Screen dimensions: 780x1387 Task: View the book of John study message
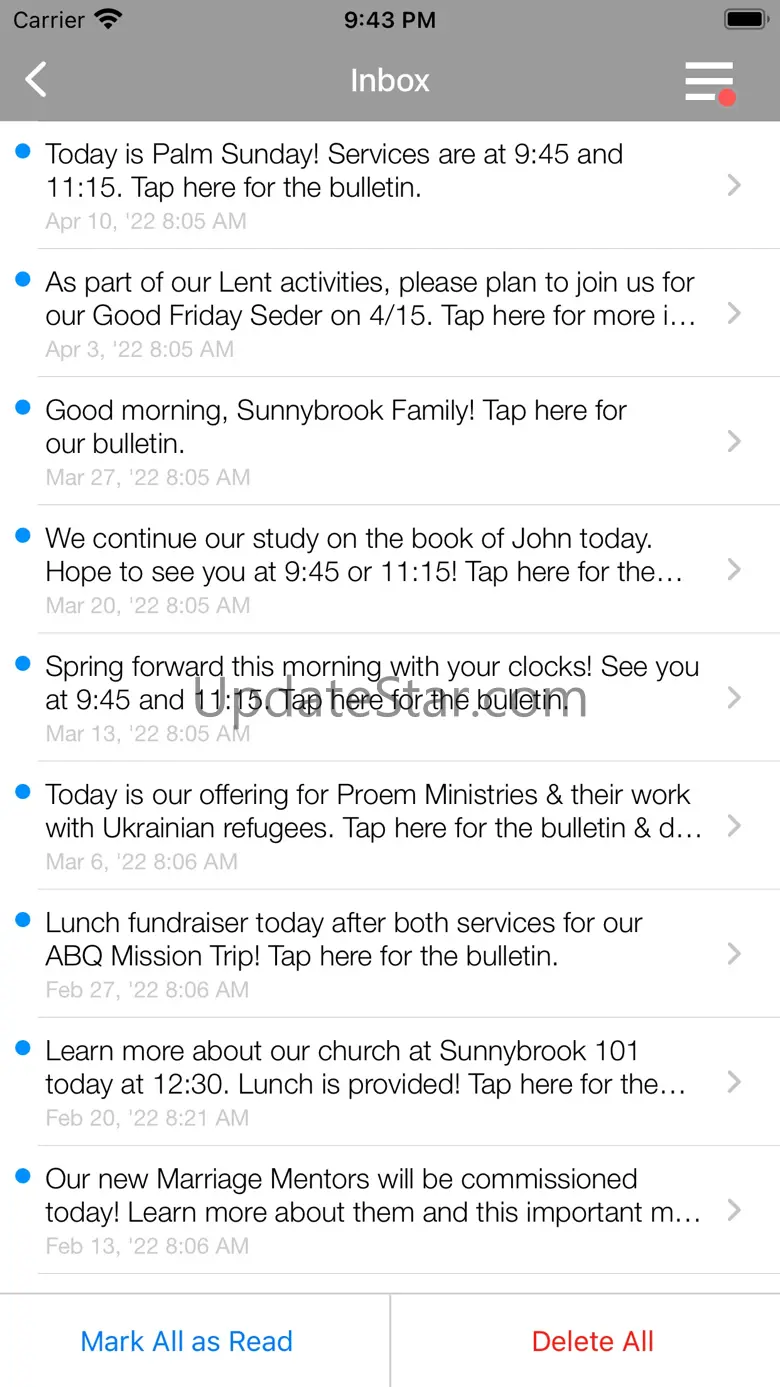380,569
